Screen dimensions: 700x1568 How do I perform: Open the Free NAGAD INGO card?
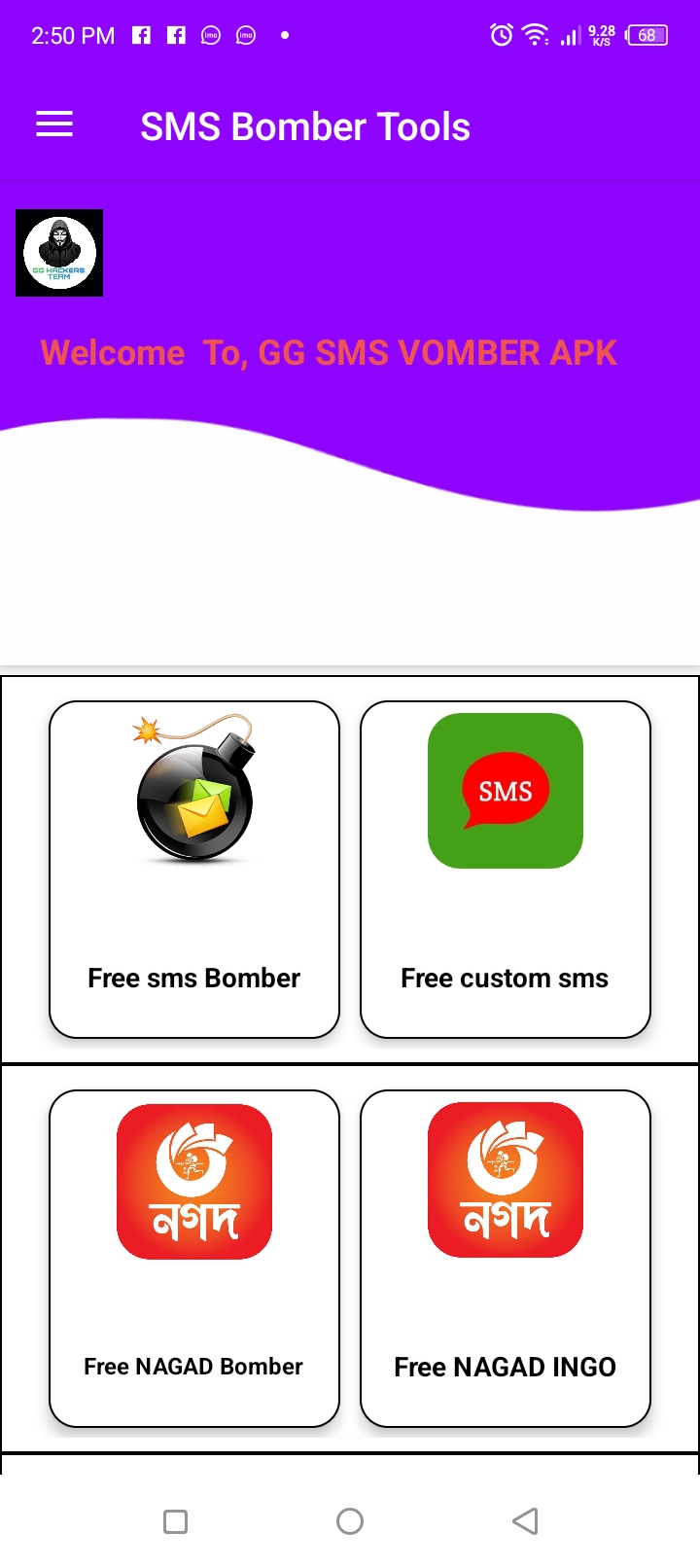506,1259
